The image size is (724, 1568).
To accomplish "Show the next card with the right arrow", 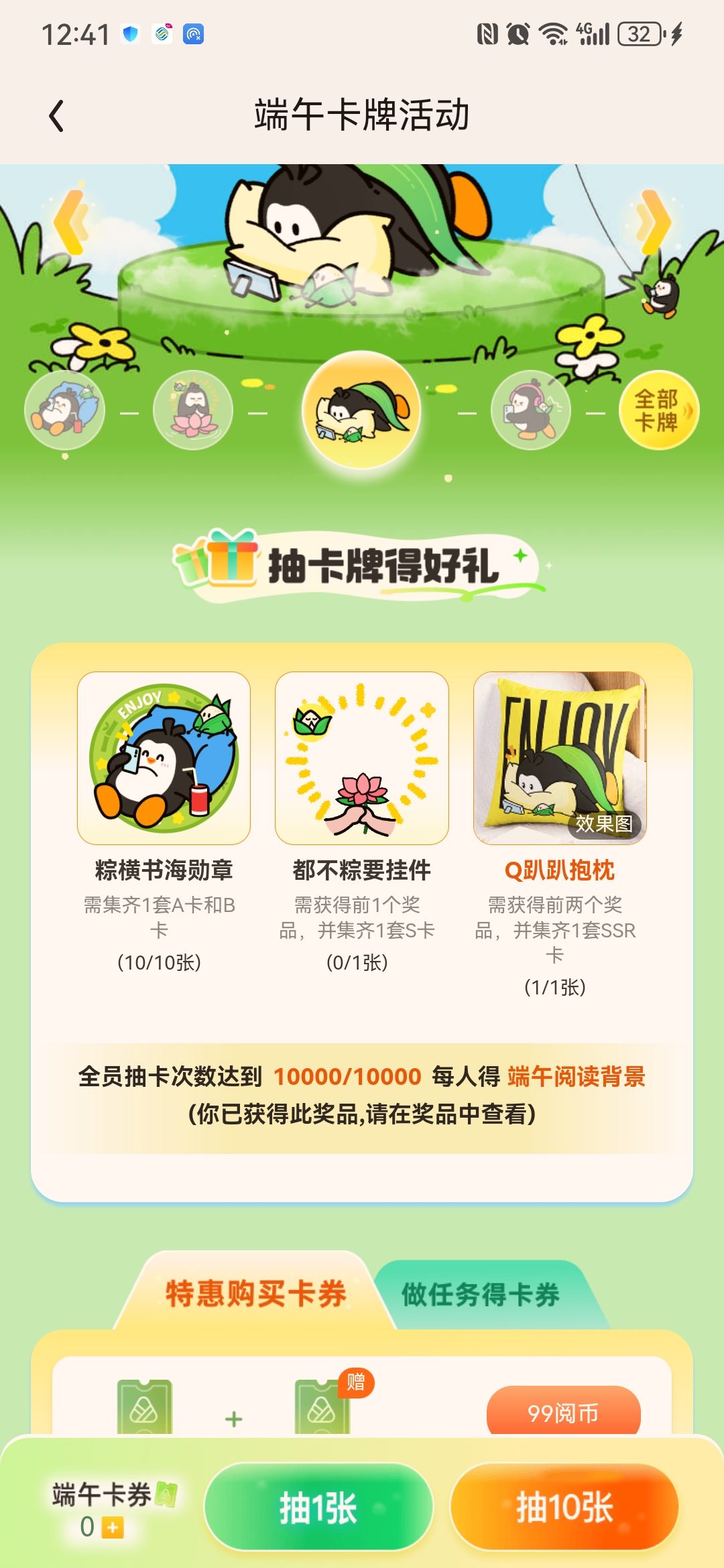I will (654, 222).
